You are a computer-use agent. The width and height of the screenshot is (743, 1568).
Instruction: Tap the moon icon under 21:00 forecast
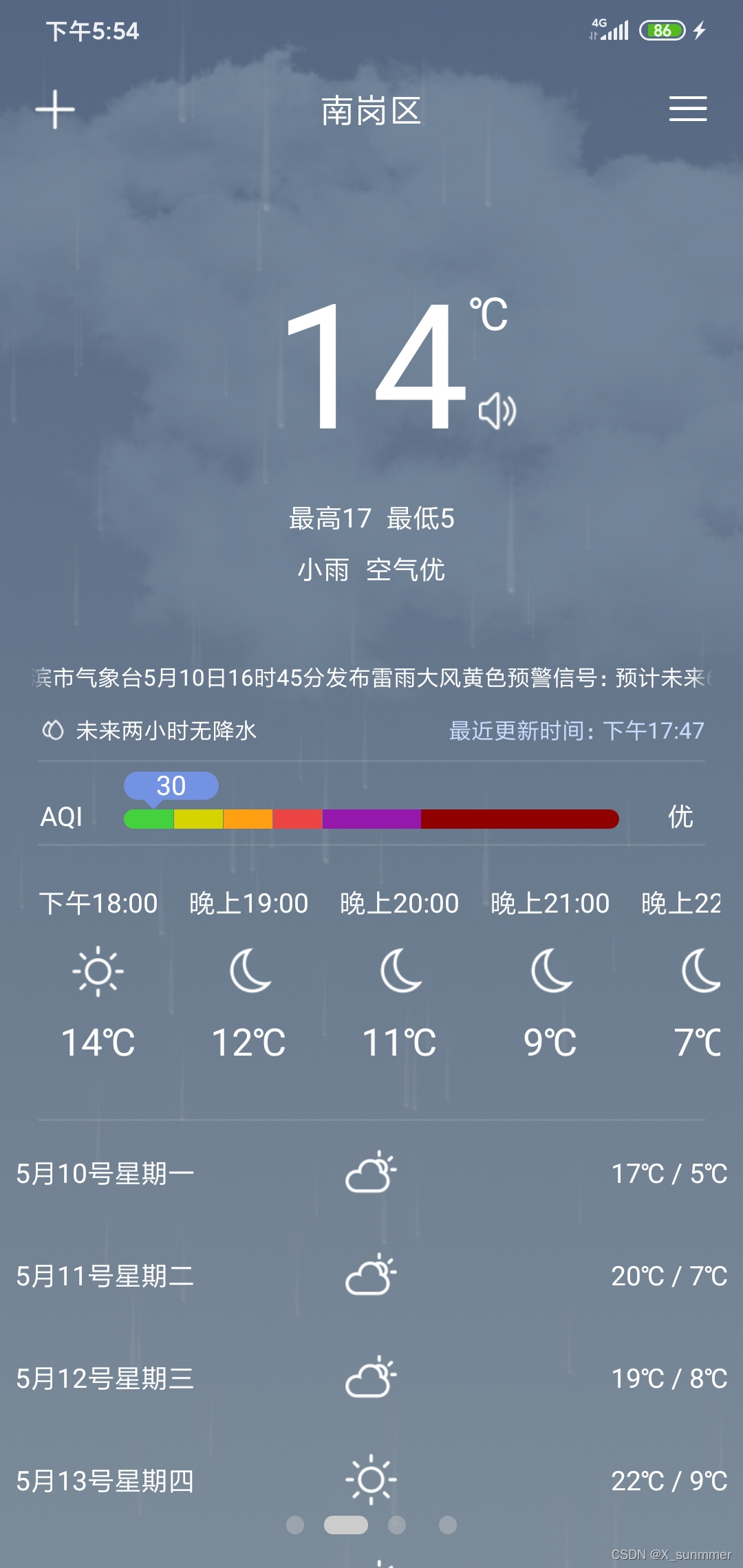[x=550, y=972]
